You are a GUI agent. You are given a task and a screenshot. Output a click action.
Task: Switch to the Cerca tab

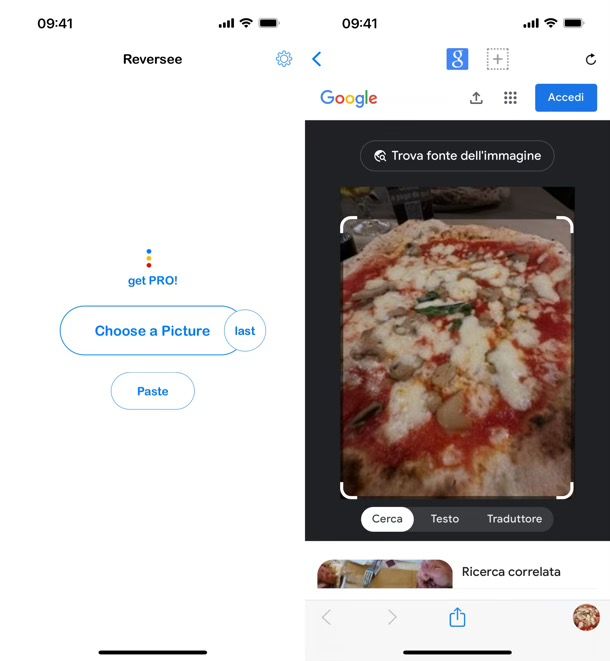coord(387,519)
